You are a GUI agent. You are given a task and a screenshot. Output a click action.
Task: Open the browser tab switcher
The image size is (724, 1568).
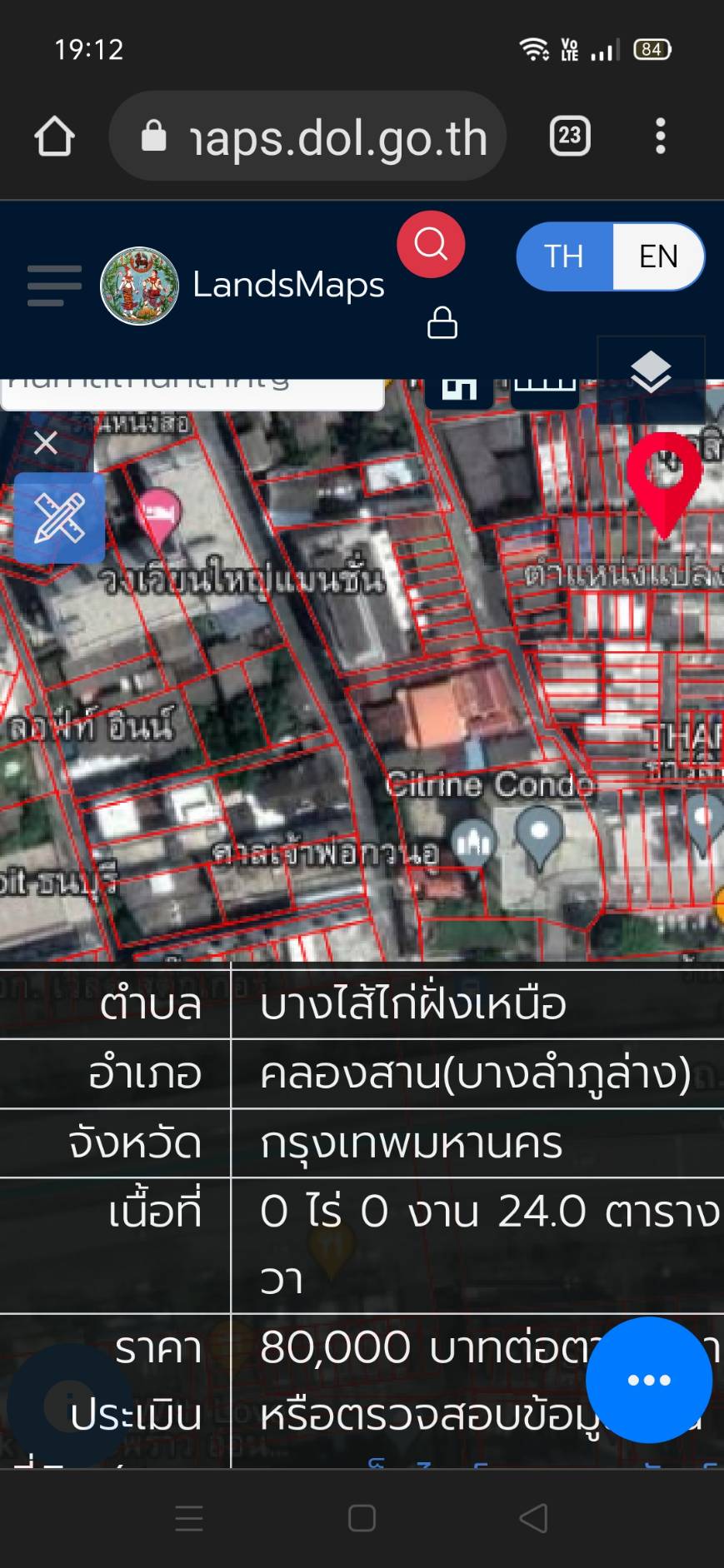tap(570, 136)
